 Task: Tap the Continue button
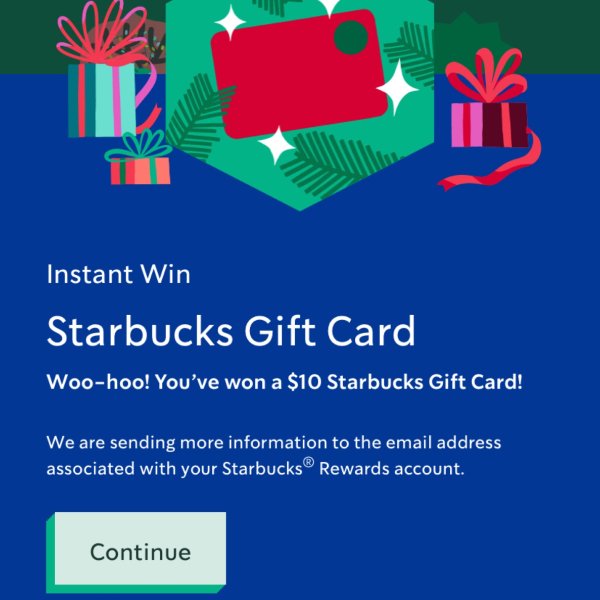(x=140, y=550)
